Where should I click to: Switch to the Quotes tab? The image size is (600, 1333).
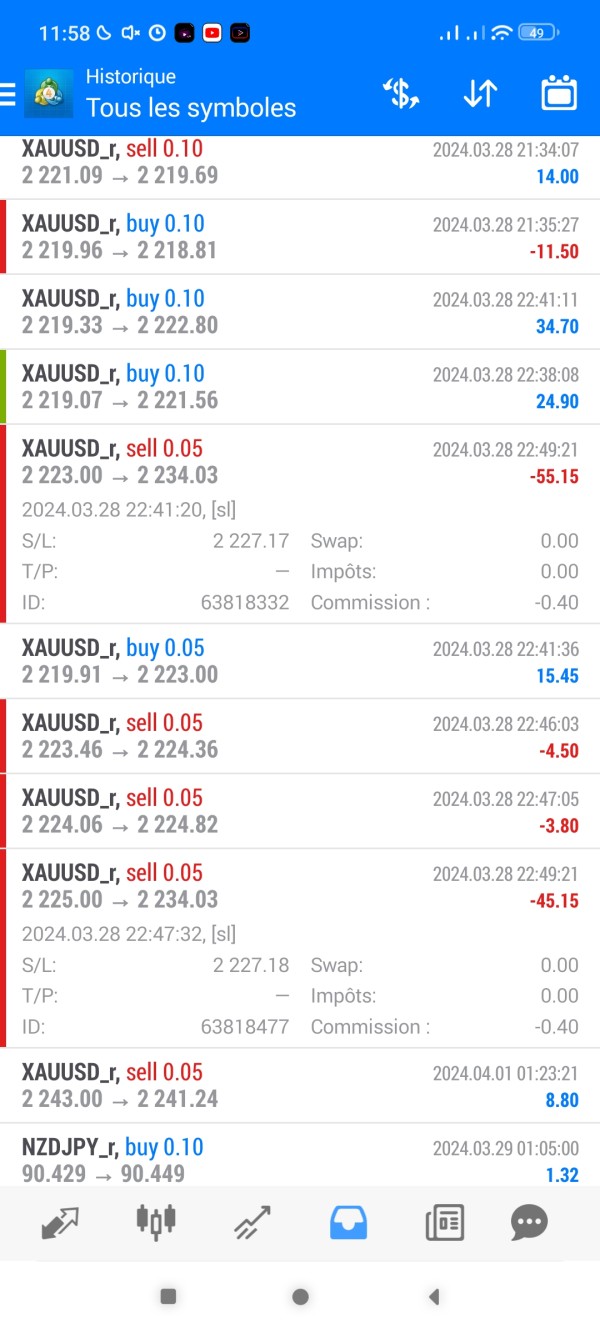(x=60, y=1221)
